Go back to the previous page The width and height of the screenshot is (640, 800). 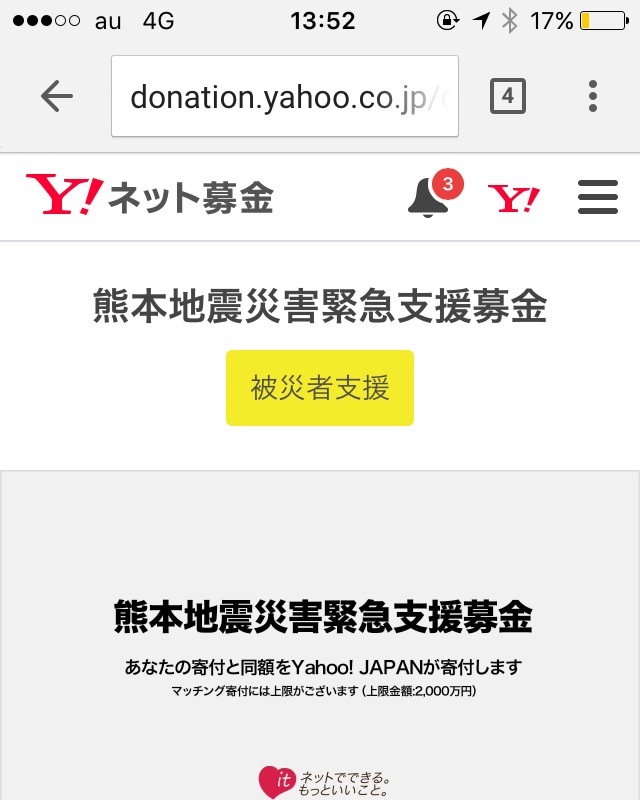click(x=57, y=96)
